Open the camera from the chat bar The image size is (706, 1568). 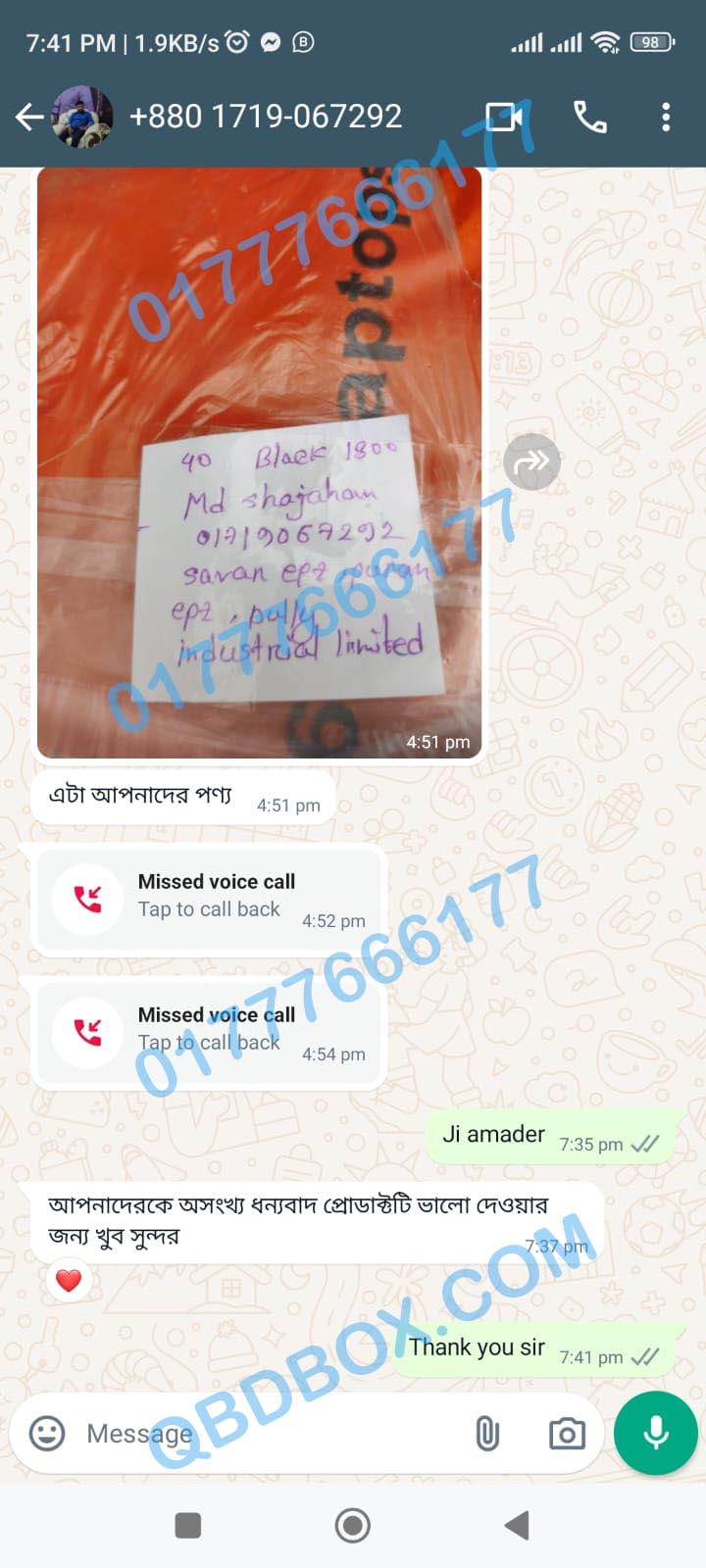pyautogui.click(x=567, y=1434)
